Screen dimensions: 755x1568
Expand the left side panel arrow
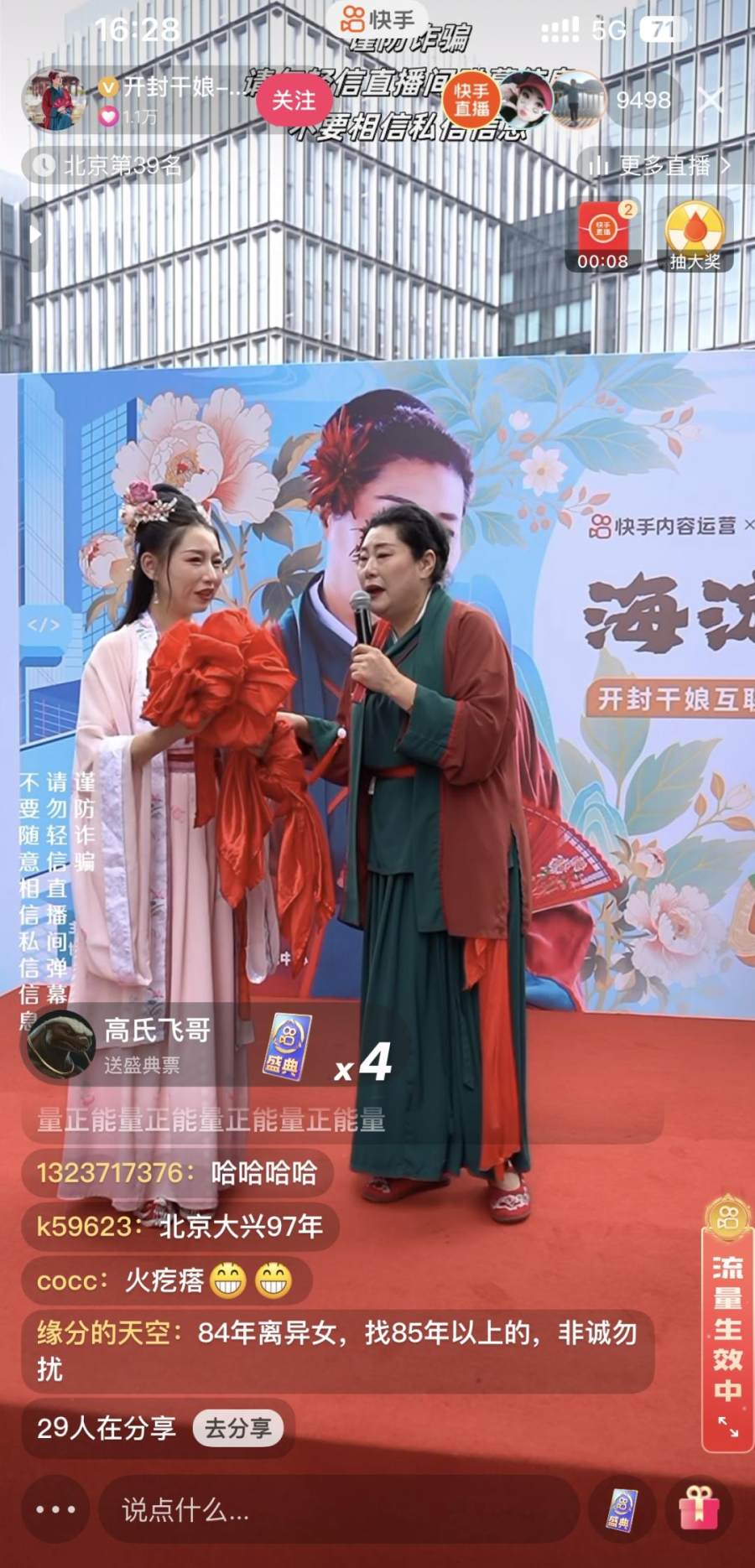[34, 234]
